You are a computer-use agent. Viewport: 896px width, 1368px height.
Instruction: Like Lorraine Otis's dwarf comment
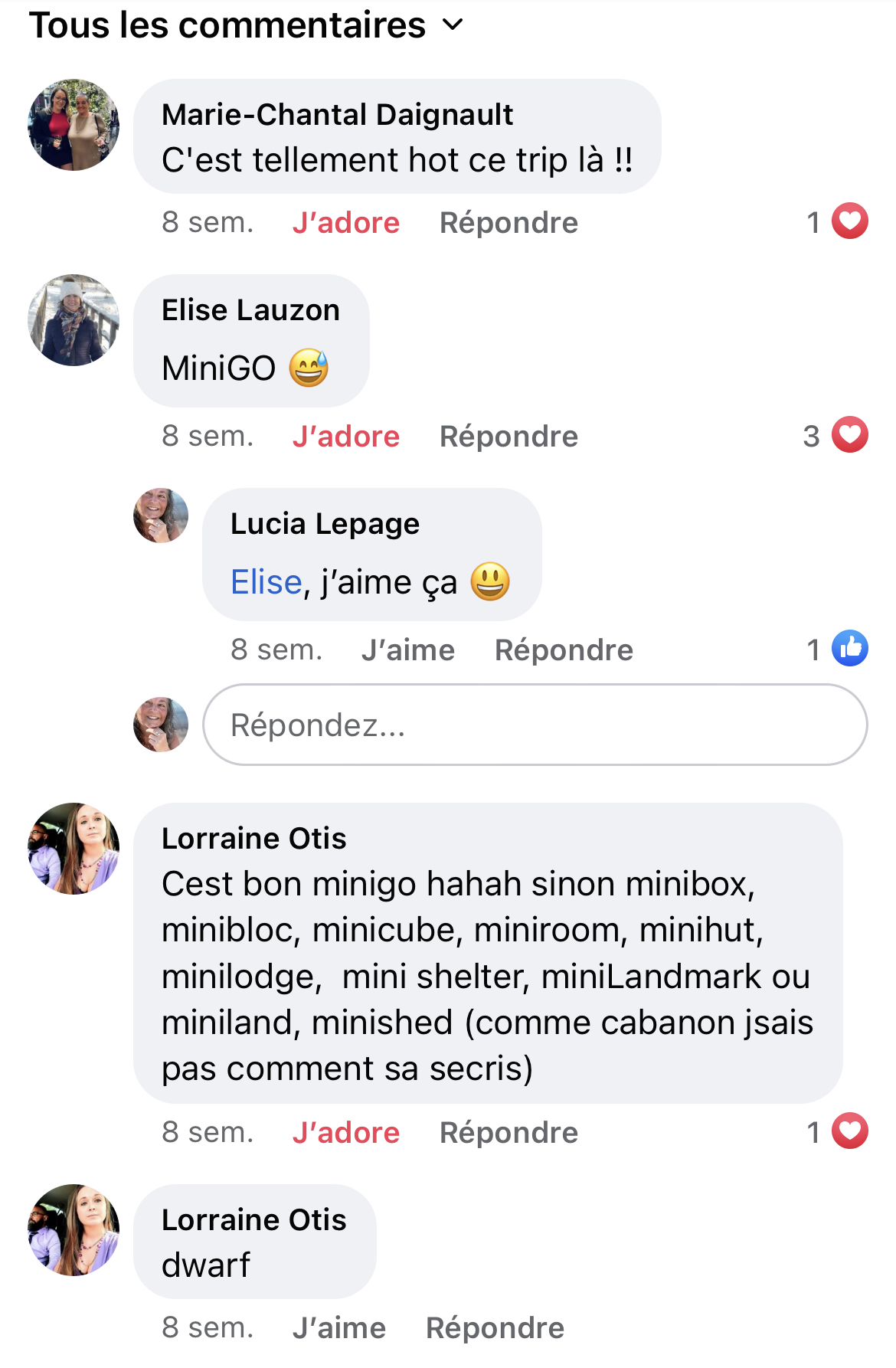pos(338,1328)
